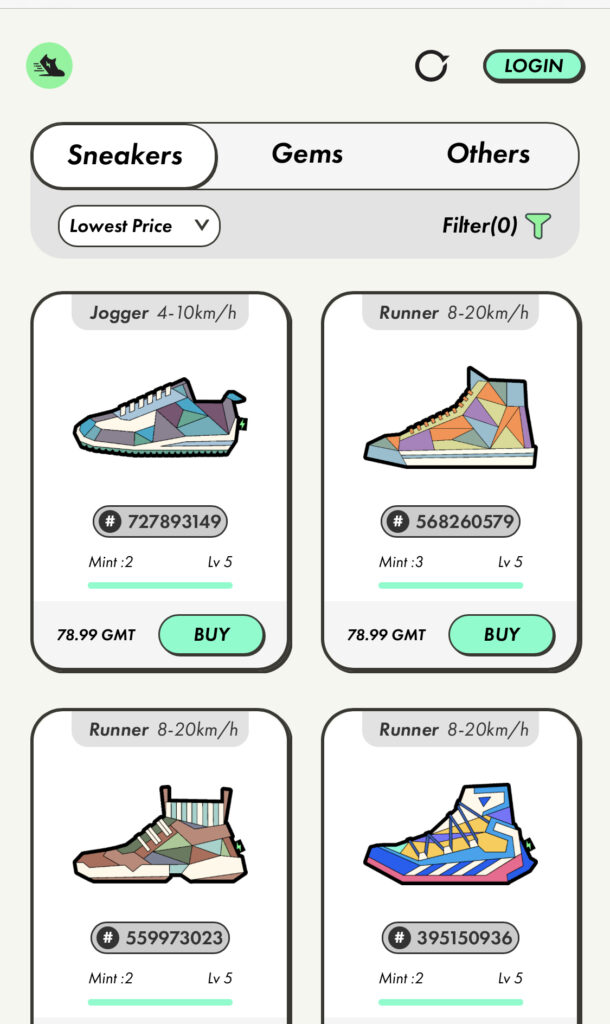Select the Sneakers tab

125,156
